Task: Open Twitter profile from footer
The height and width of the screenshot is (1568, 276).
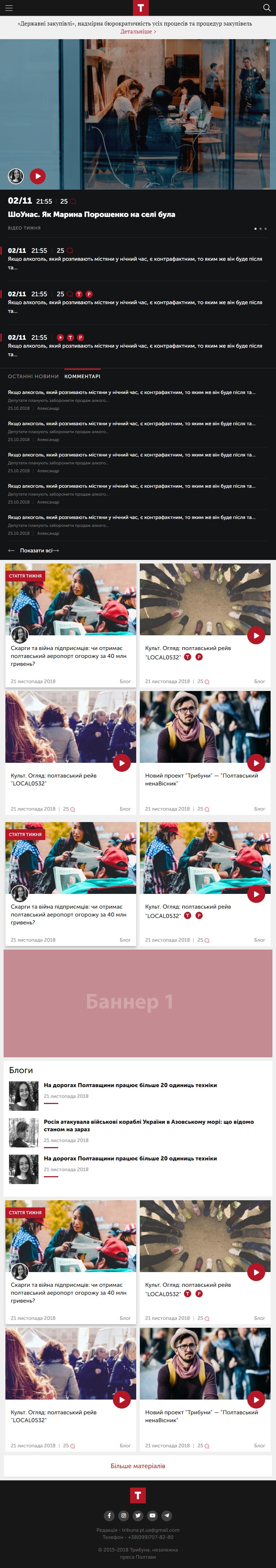Action: click(138, 1515)
